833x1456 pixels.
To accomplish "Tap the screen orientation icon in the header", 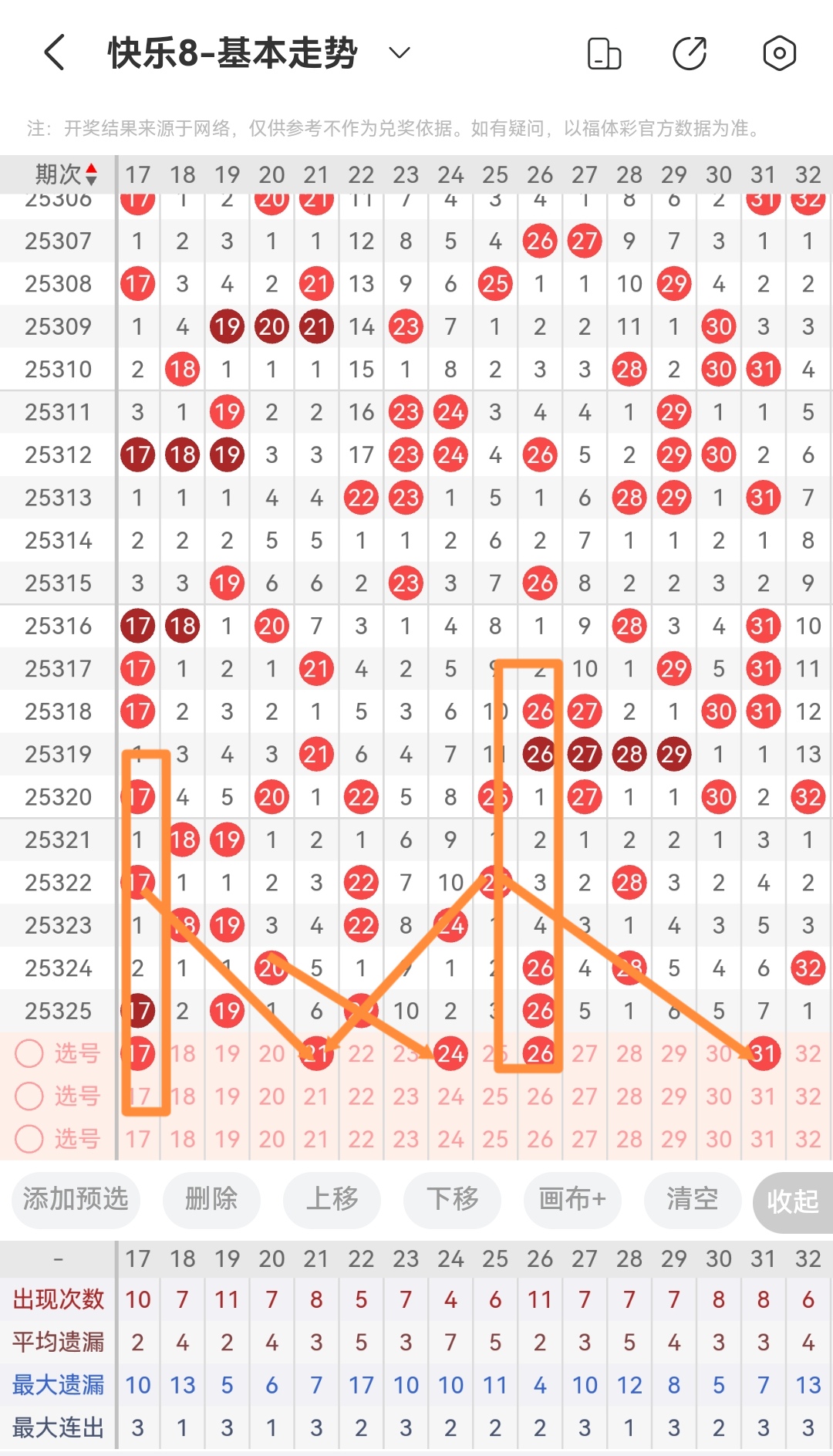I will click(x=604, y=53).
